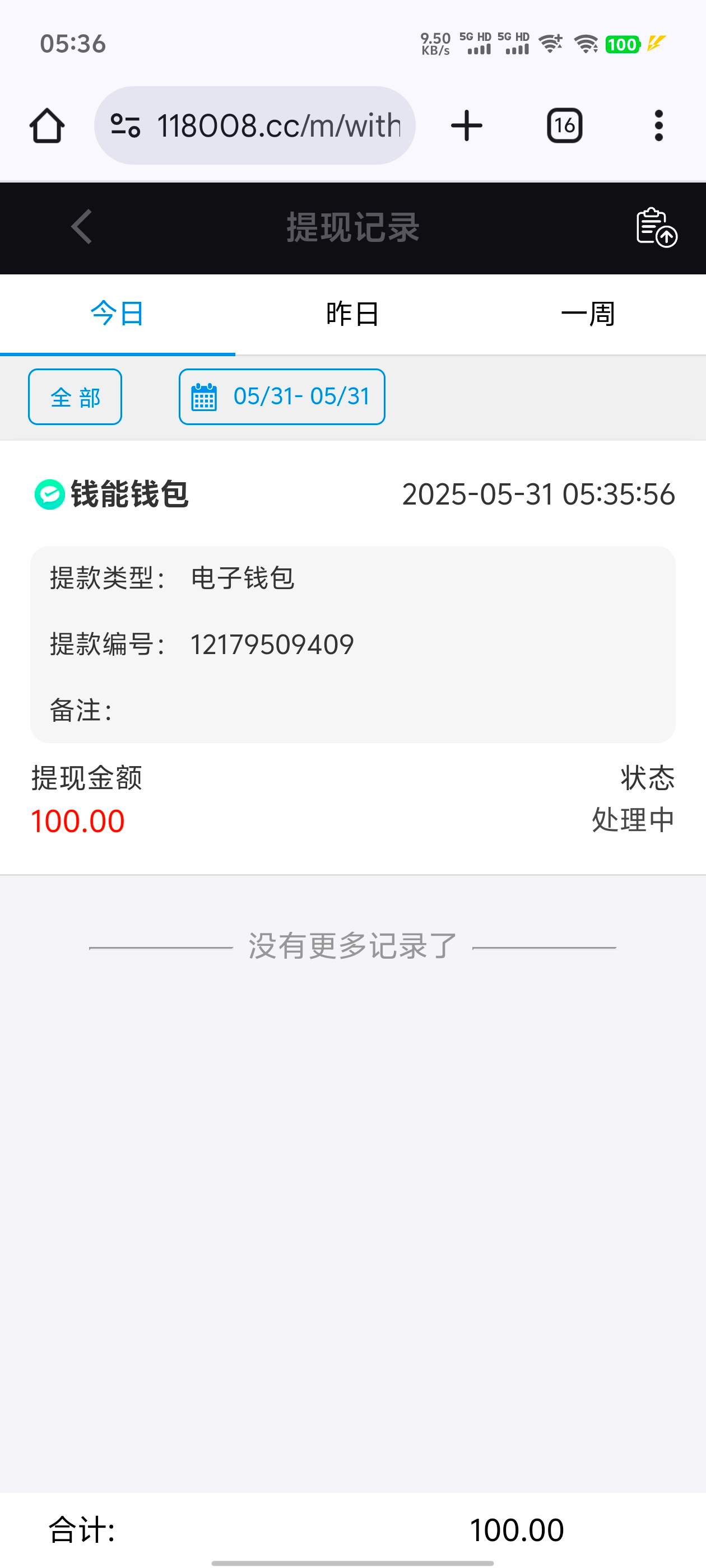Viewport: 706px width, 1568px height.
Task: Go to the browser home page
Action: [47, 126]
